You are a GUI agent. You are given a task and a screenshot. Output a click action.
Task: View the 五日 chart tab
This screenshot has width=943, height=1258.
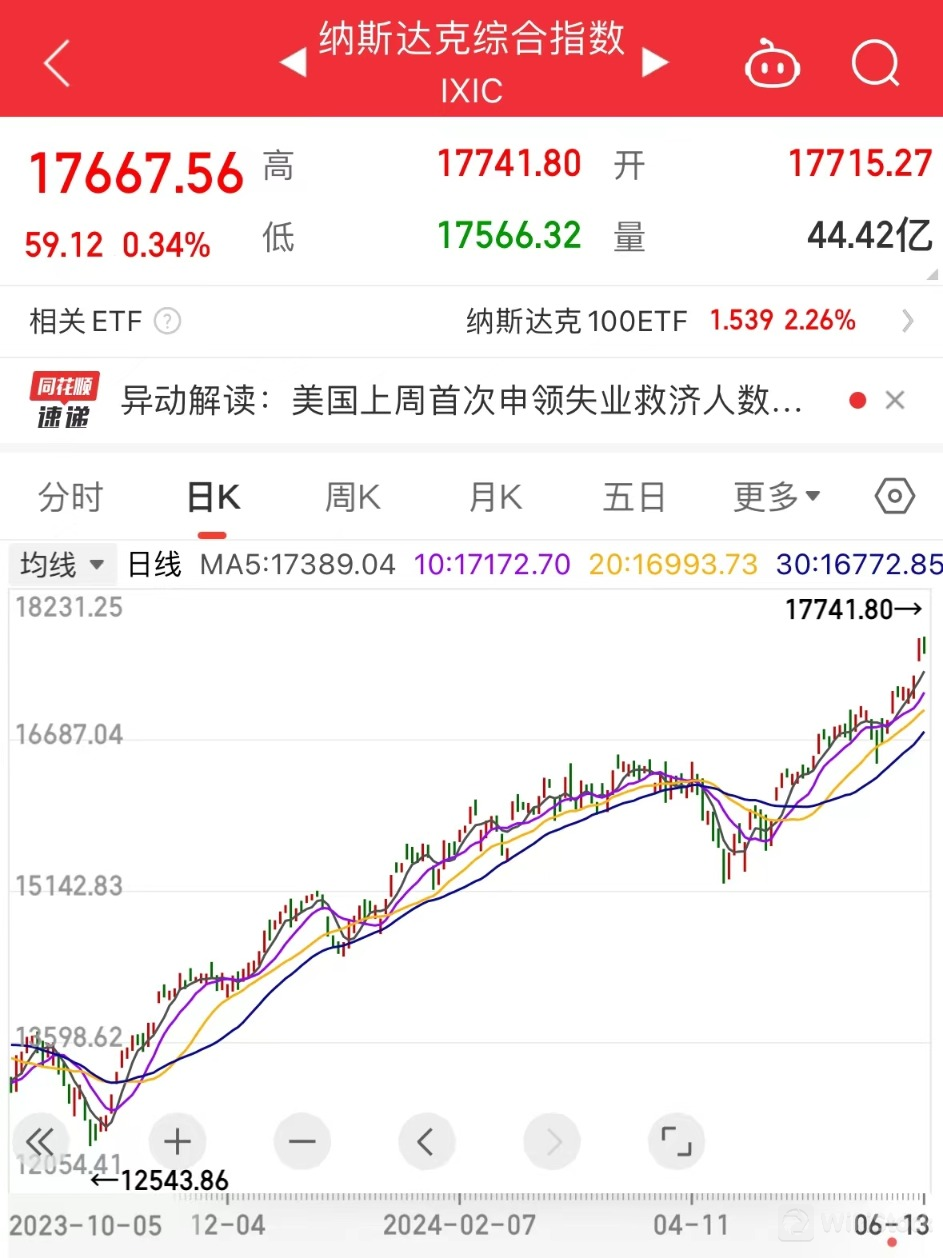click(x=634, y=497)
